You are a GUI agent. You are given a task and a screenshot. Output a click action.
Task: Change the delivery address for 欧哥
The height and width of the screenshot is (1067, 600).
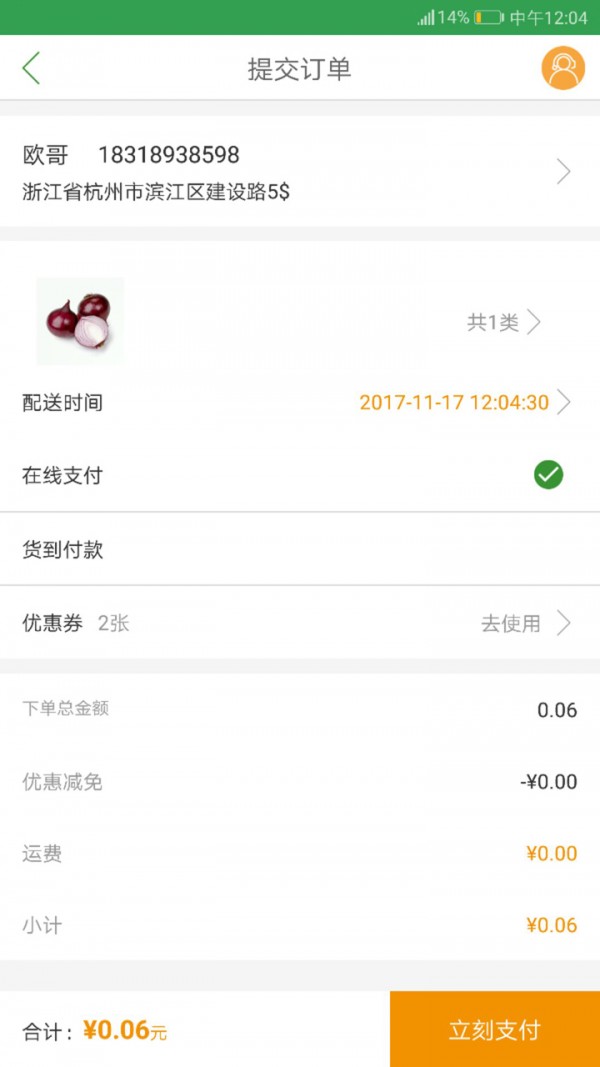point(300,172)
